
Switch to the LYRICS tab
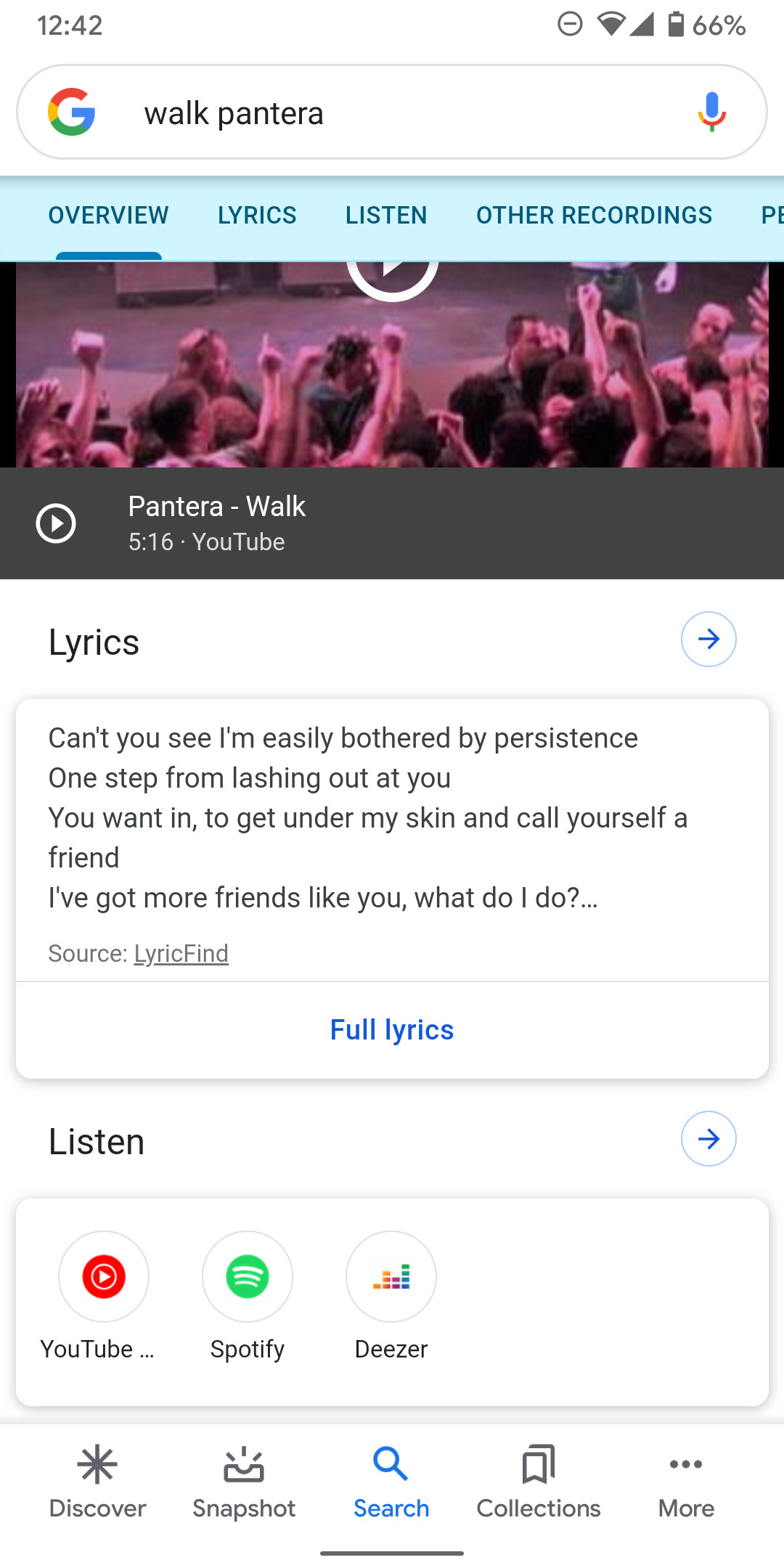point(257,215)
